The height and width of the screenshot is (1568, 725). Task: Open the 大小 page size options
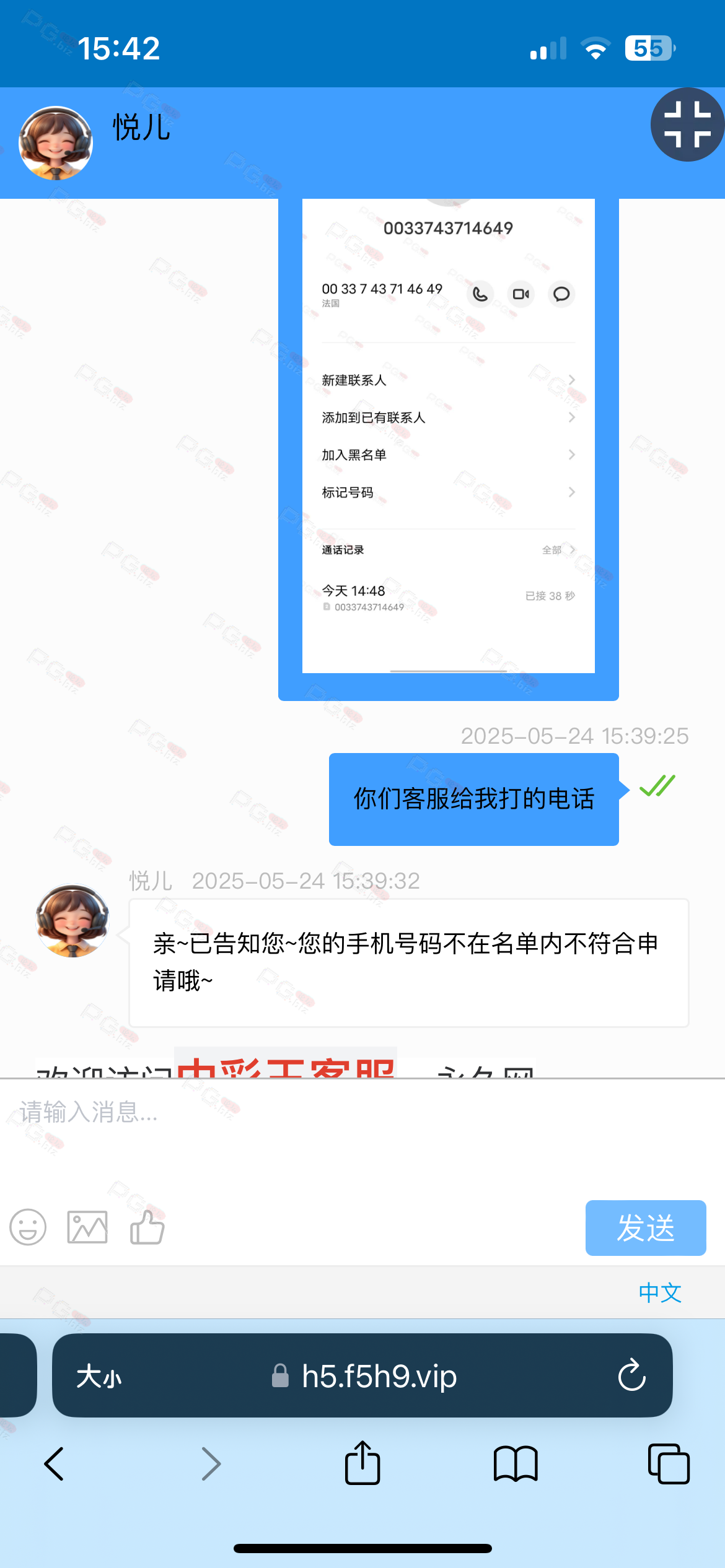pyautogui.click(x=99, y=1377)
